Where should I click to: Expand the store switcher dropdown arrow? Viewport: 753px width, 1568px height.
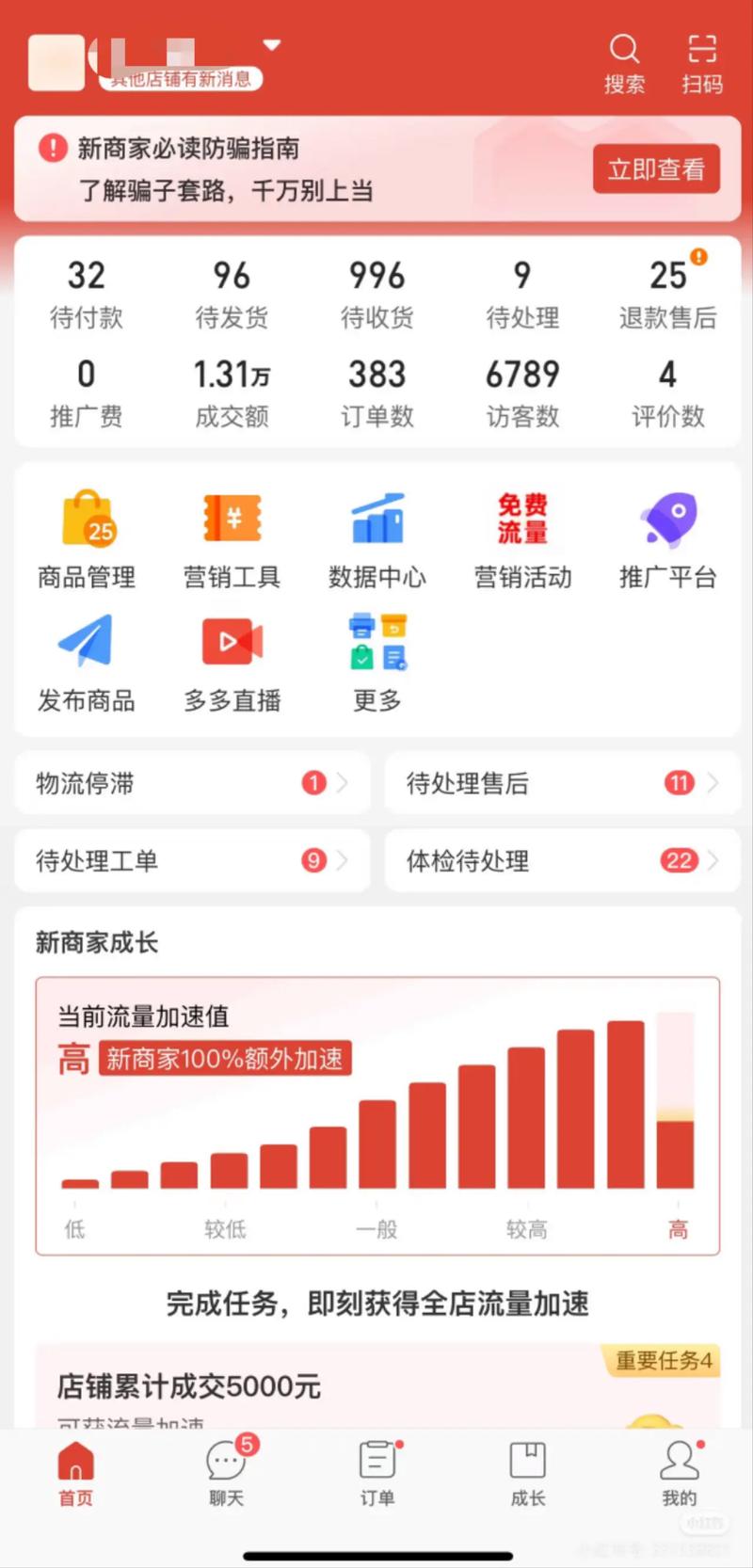(272, 44)
